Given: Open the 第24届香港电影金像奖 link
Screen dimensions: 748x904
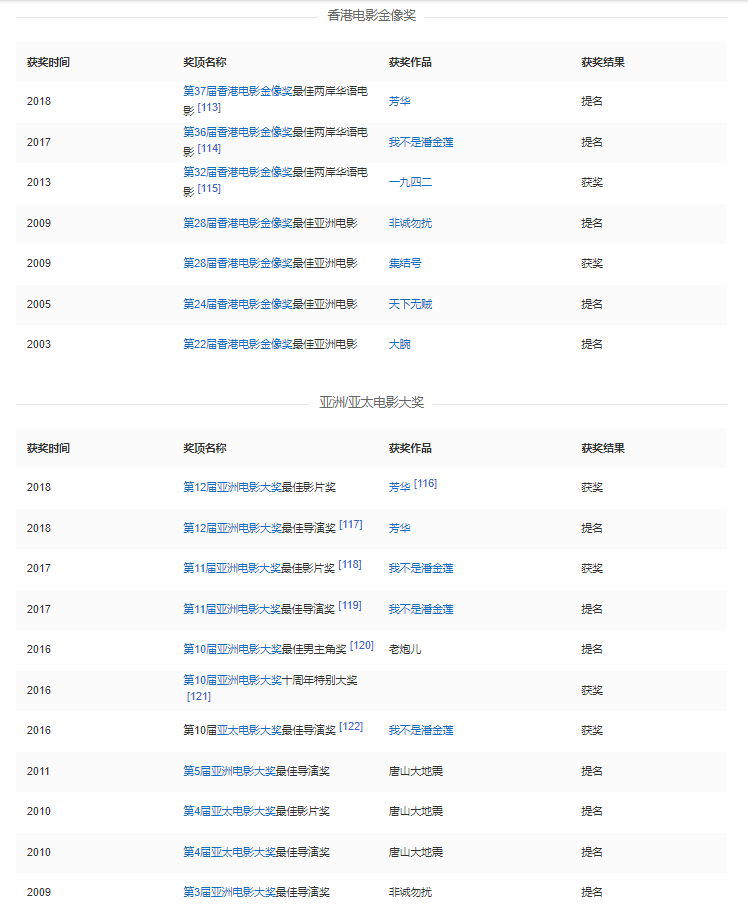Looking at the screenshot, I should pos(238,304).
